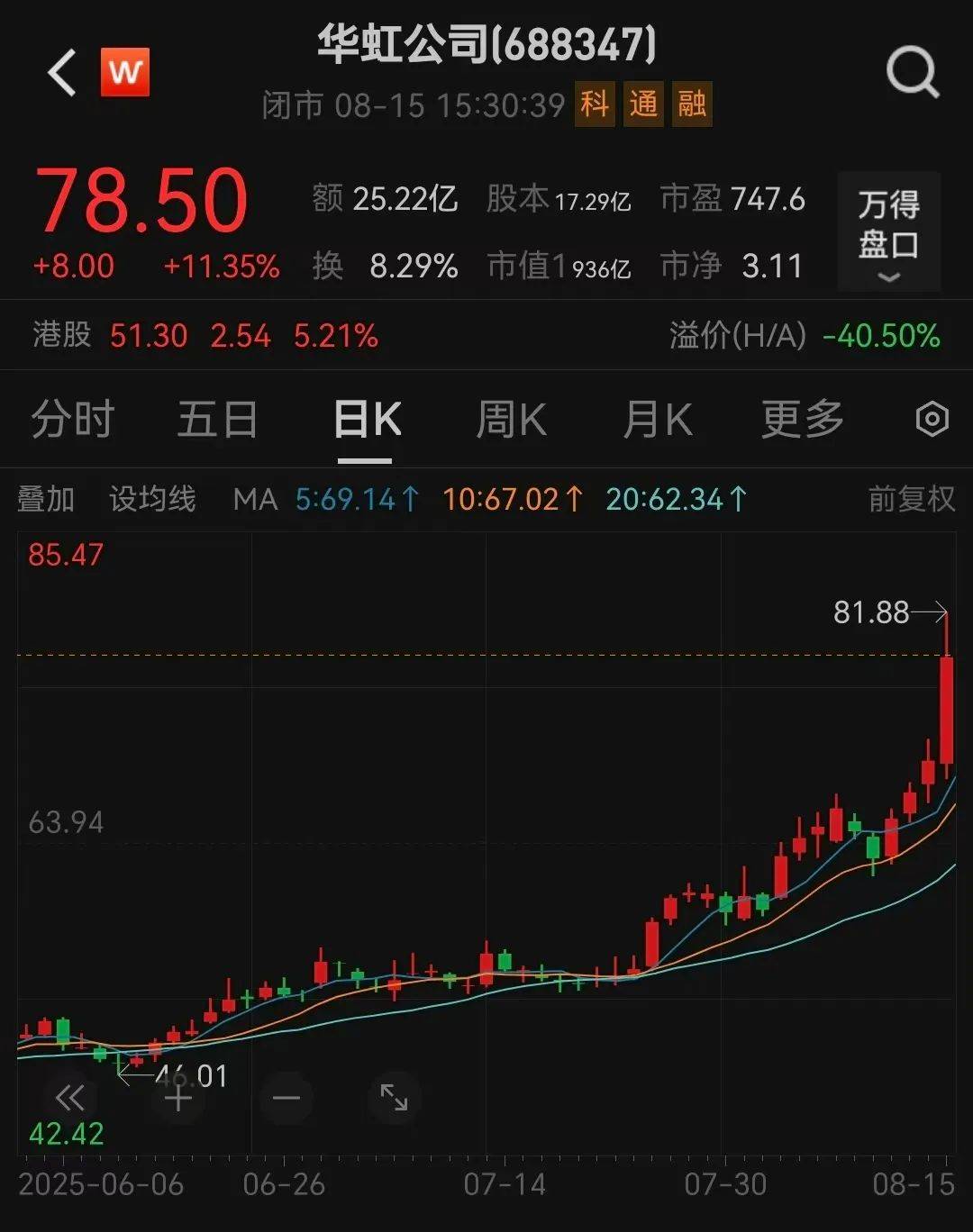Expand chart to fullscreen view
This screenshot has height=1232, width=973.
(394, 1098)
